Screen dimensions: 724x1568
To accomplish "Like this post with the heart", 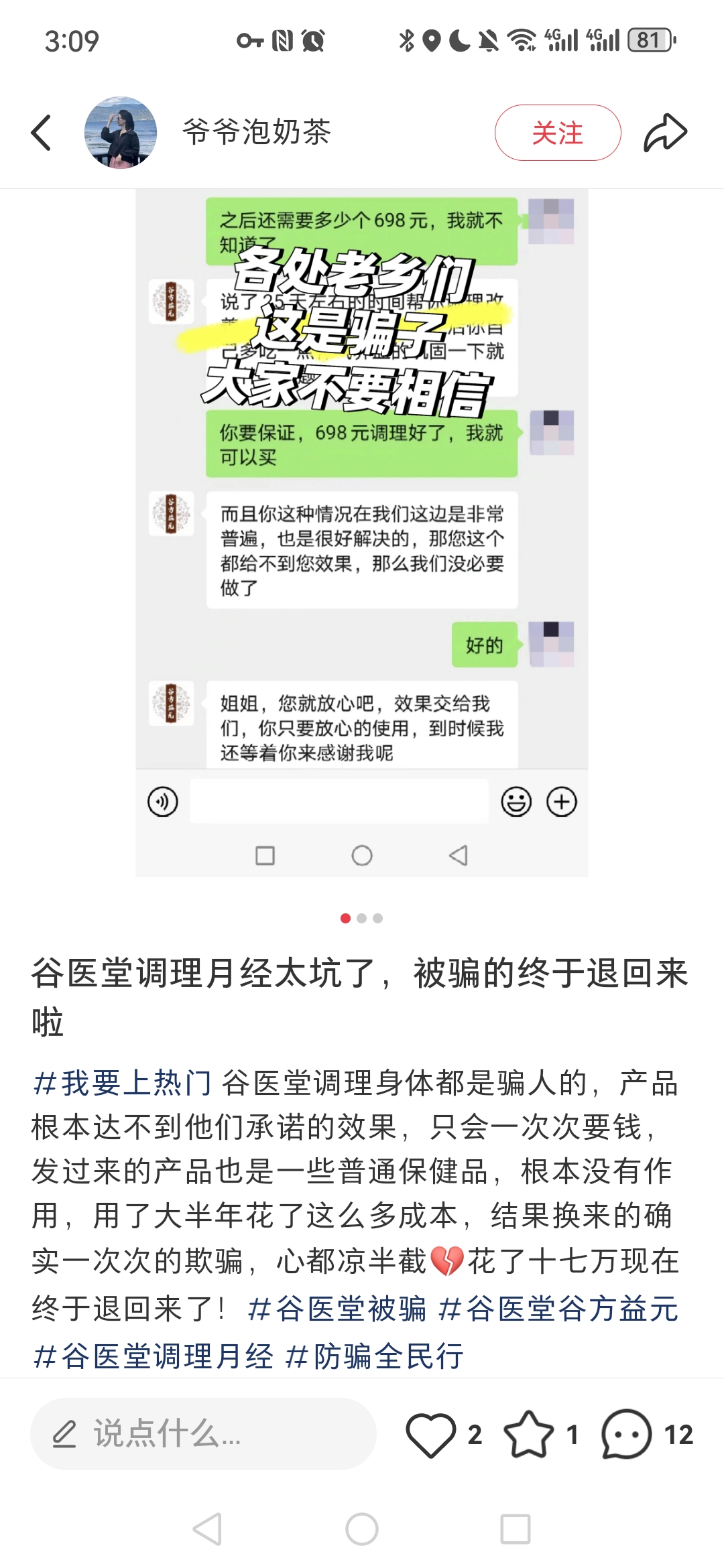I will 430,1435.
